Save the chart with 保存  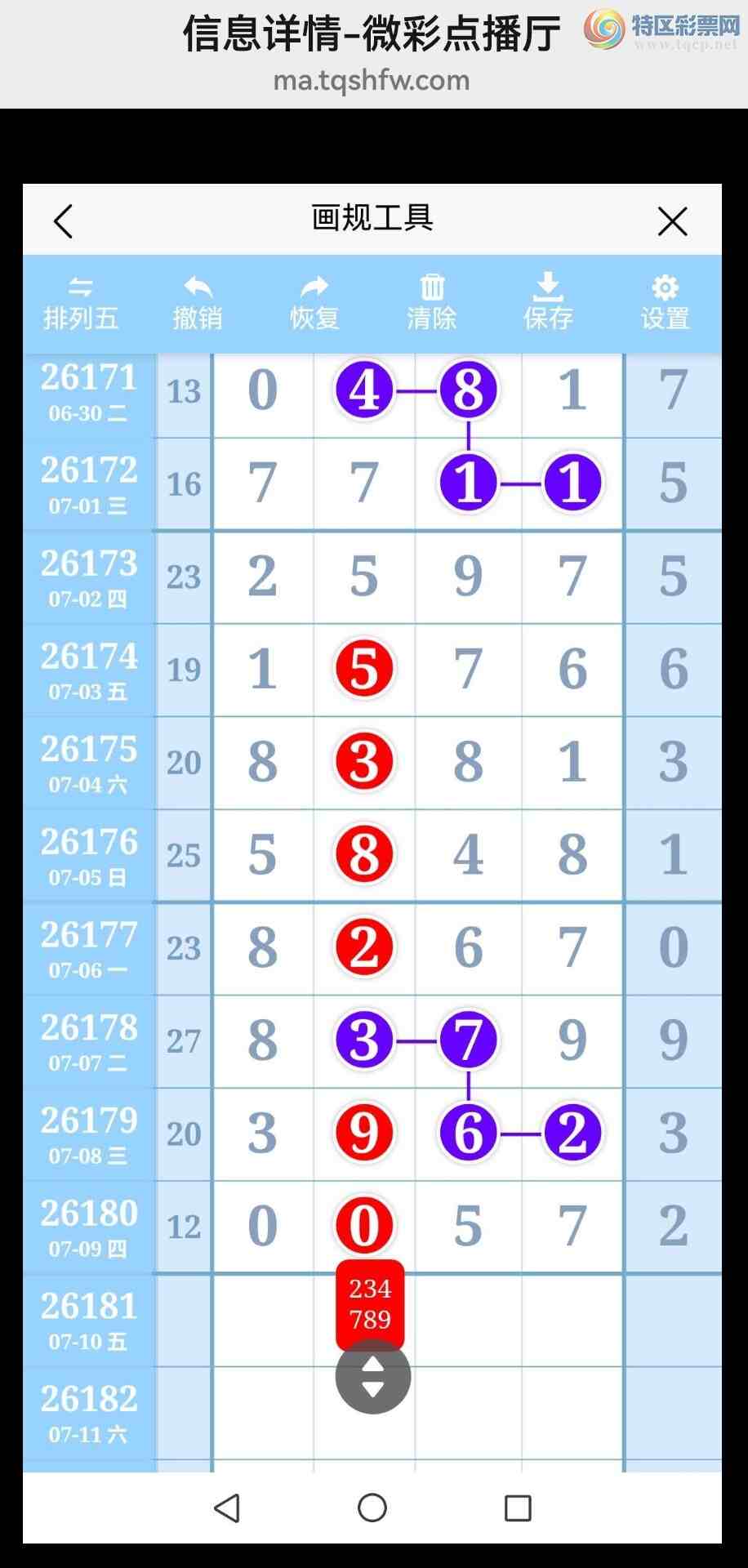click(x=548, y=303)
